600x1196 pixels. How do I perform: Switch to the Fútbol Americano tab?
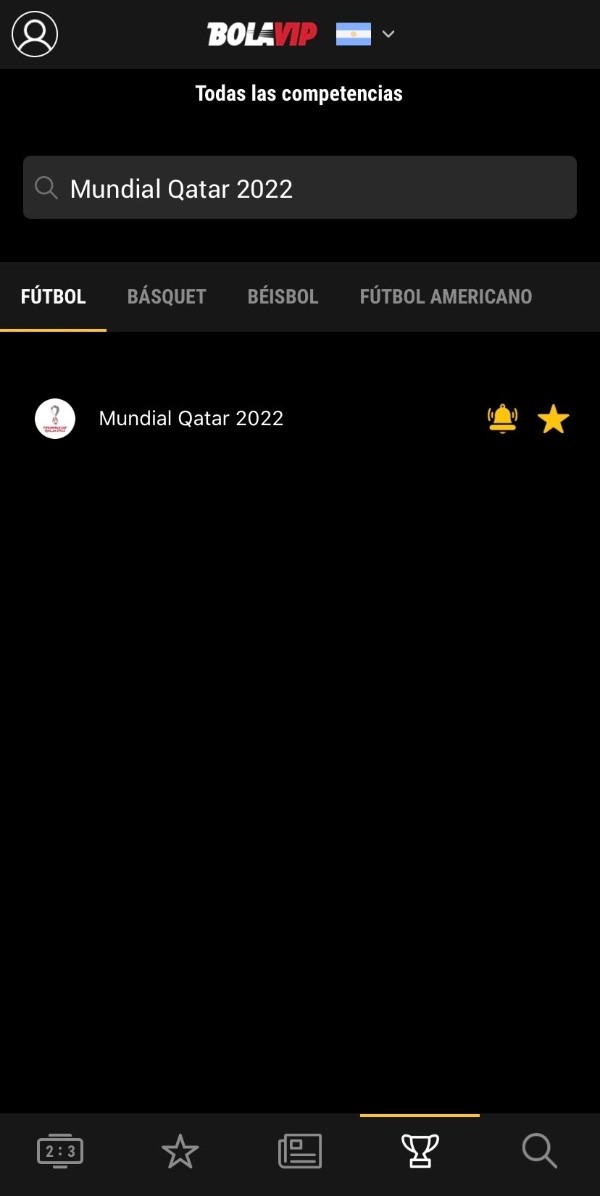pos(446,297)
